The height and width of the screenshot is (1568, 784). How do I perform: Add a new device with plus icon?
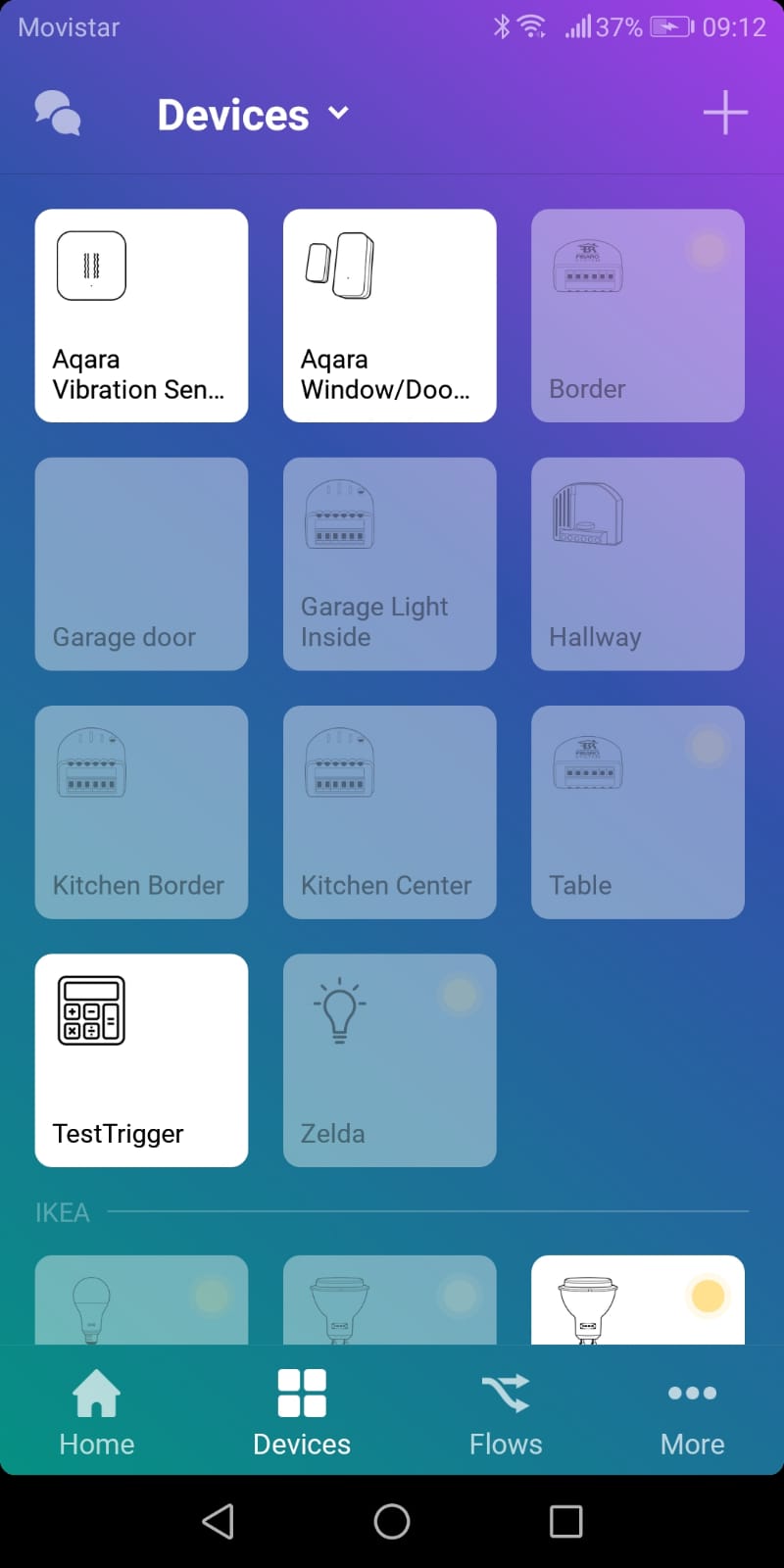click(725, 113)
